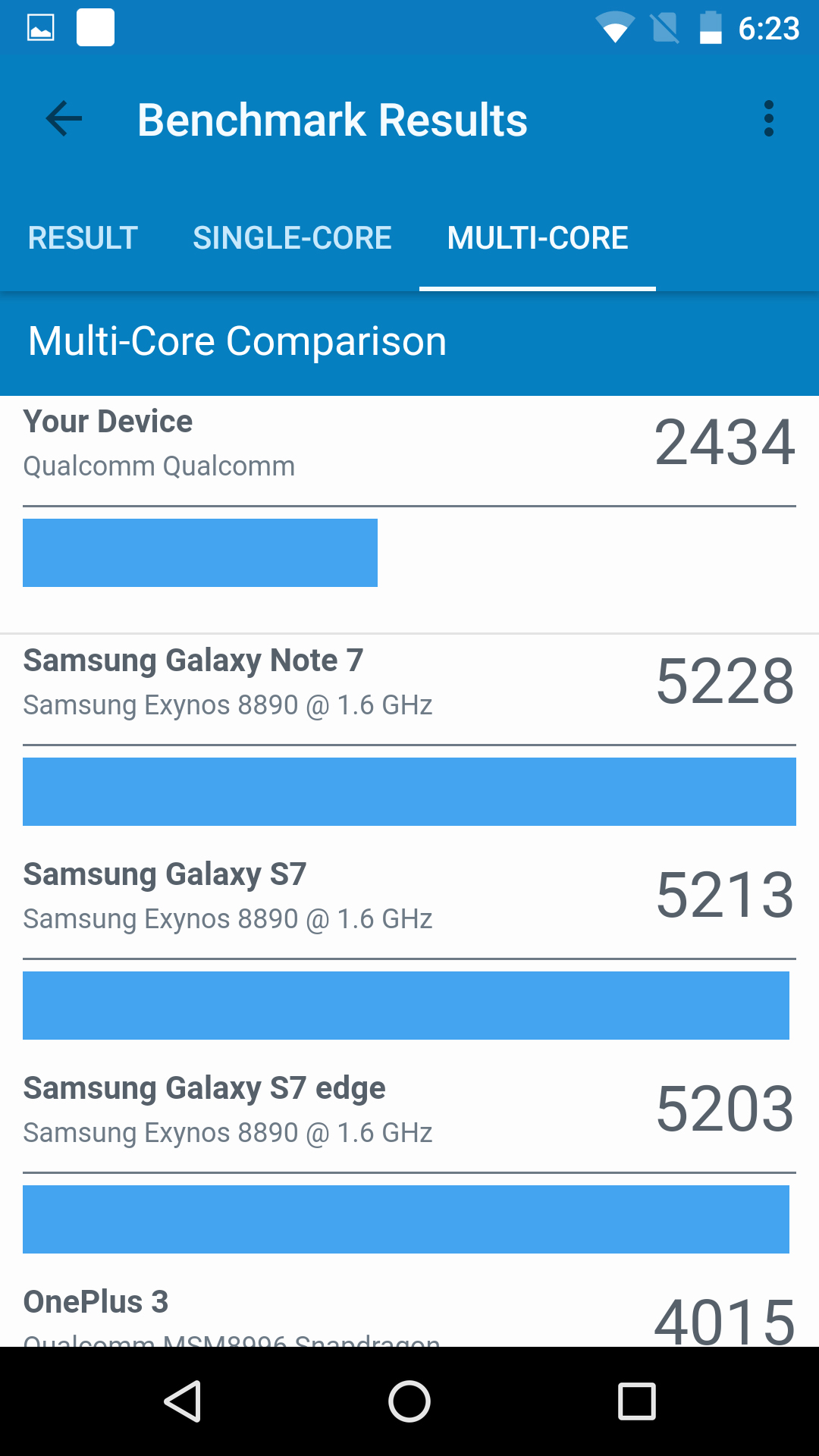The width and height of the screenshot is (819, 1456).
Task: Switch to the RESULT tab
Action: (x=83, y=238)
